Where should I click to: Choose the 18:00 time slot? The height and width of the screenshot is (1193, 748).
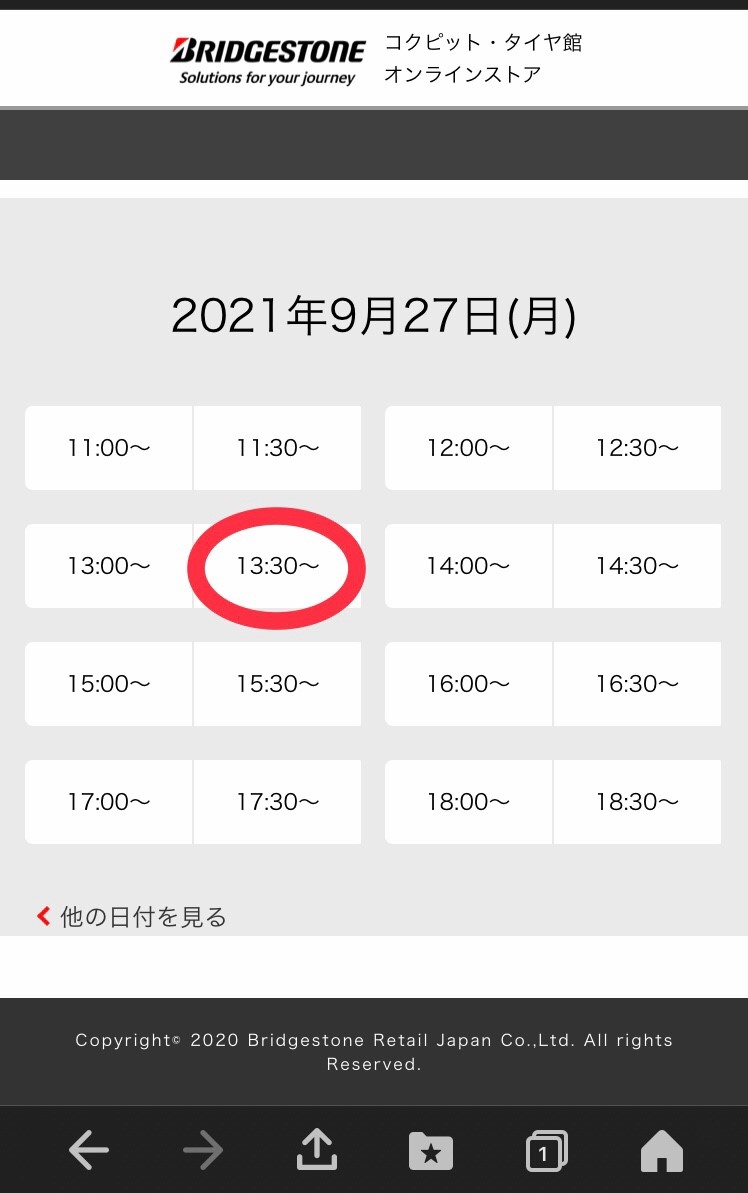coord(468,802)
